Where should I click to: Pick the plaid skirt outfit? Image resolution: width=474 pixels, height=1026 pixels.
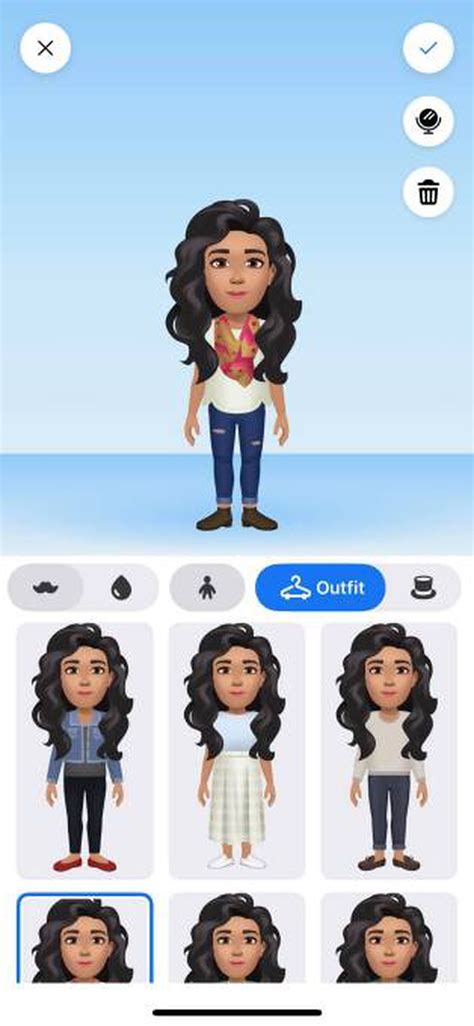(236, 751)
